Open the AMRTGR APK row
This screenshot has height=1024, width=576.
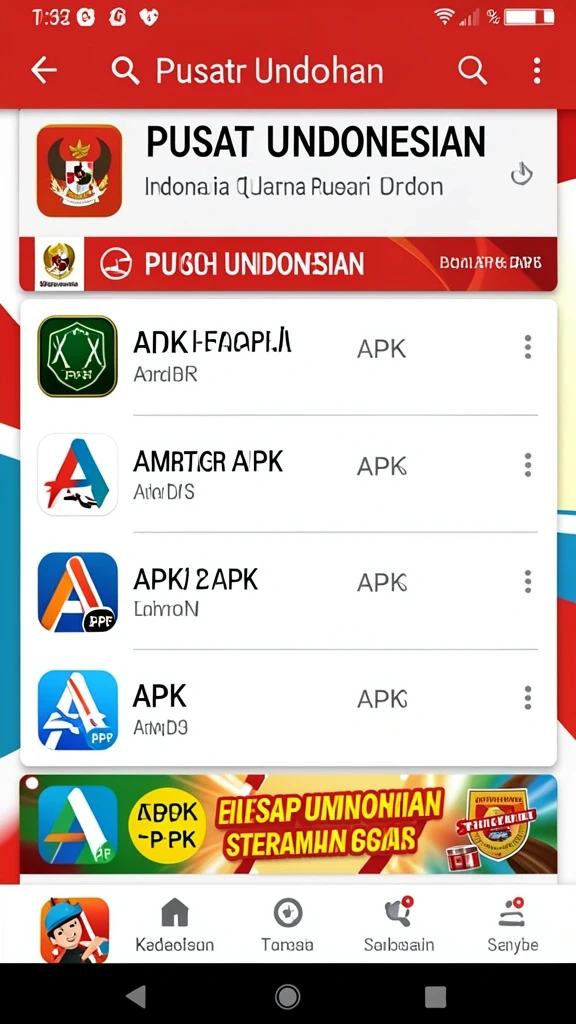pos(288,474)
